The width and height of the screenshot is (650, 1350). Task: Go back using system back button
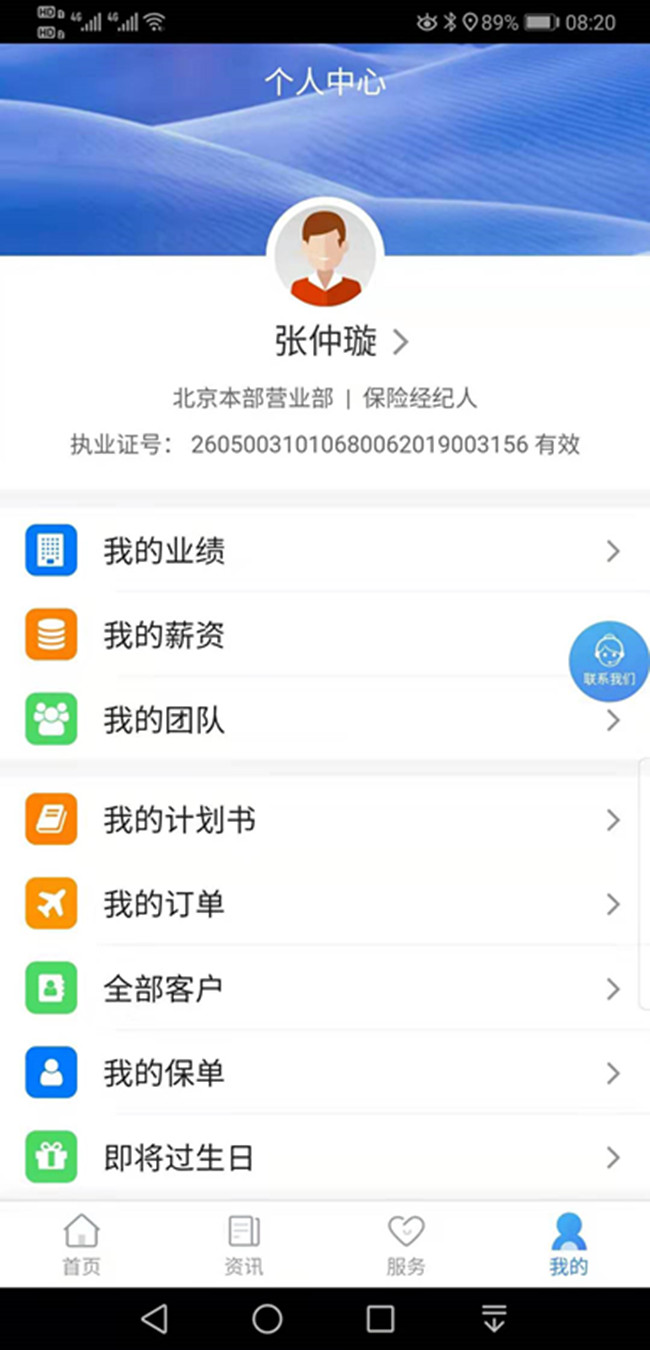[x=154, y=1319]
